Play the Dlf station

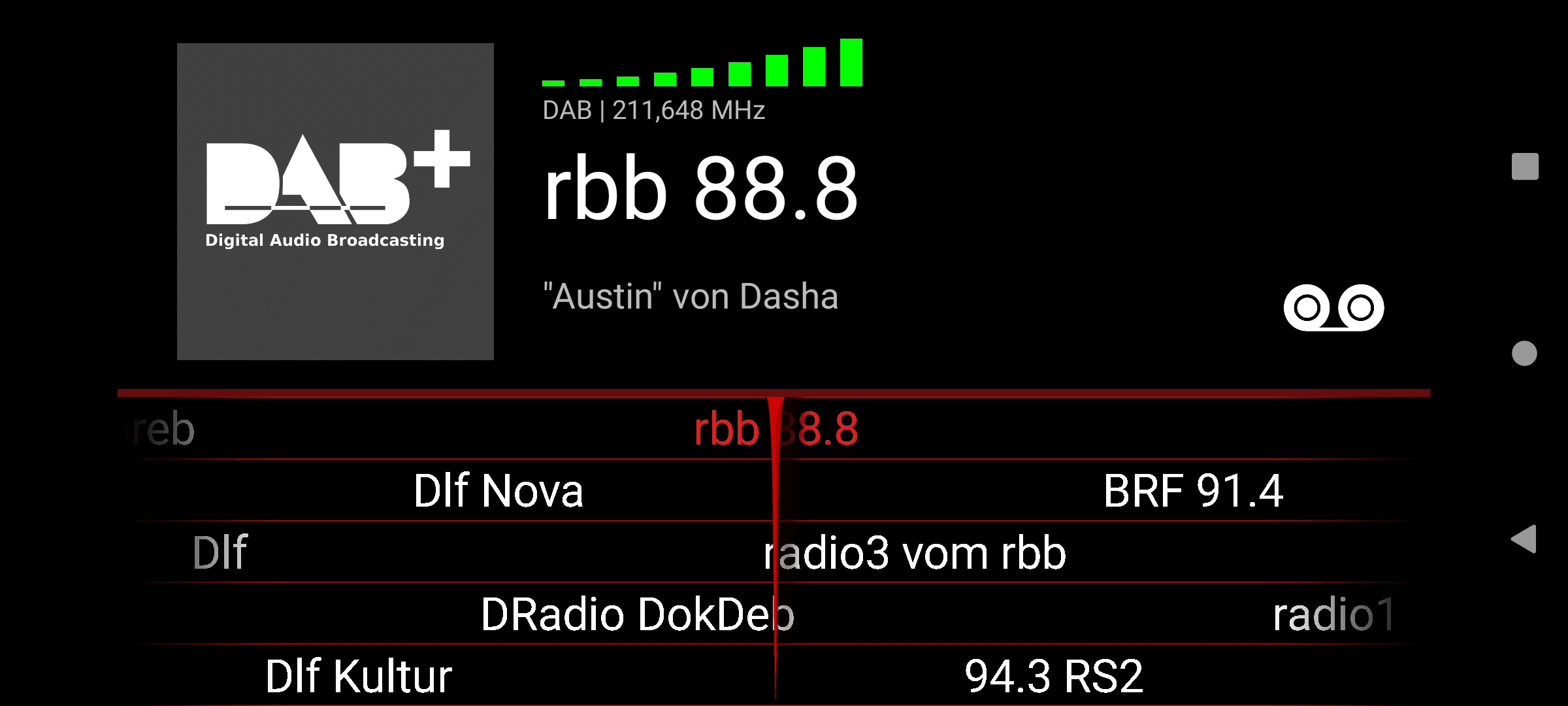tap(220, 553)
